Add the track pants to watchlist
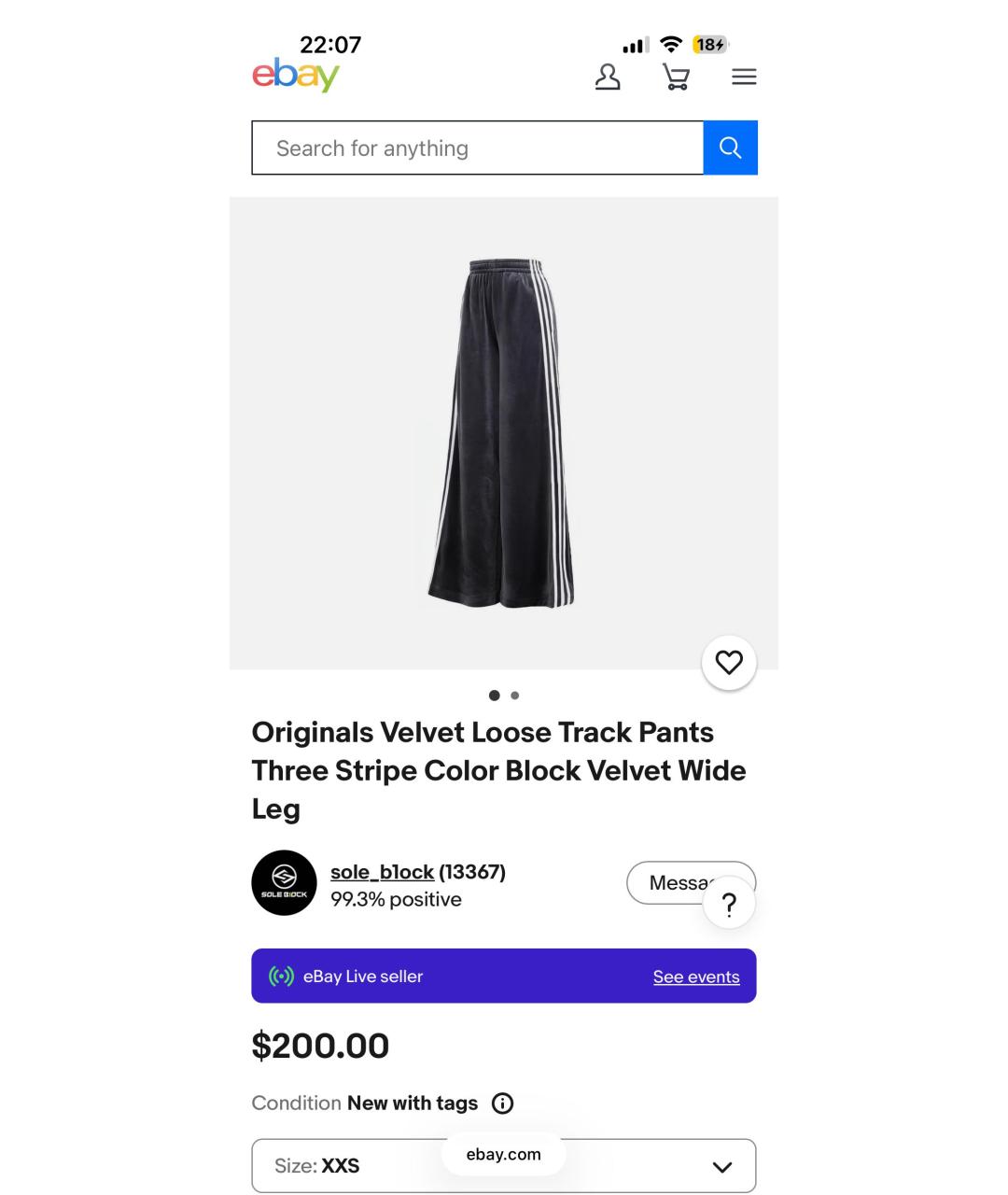Screen dimensions: 1008x1195 pos(729,663)
